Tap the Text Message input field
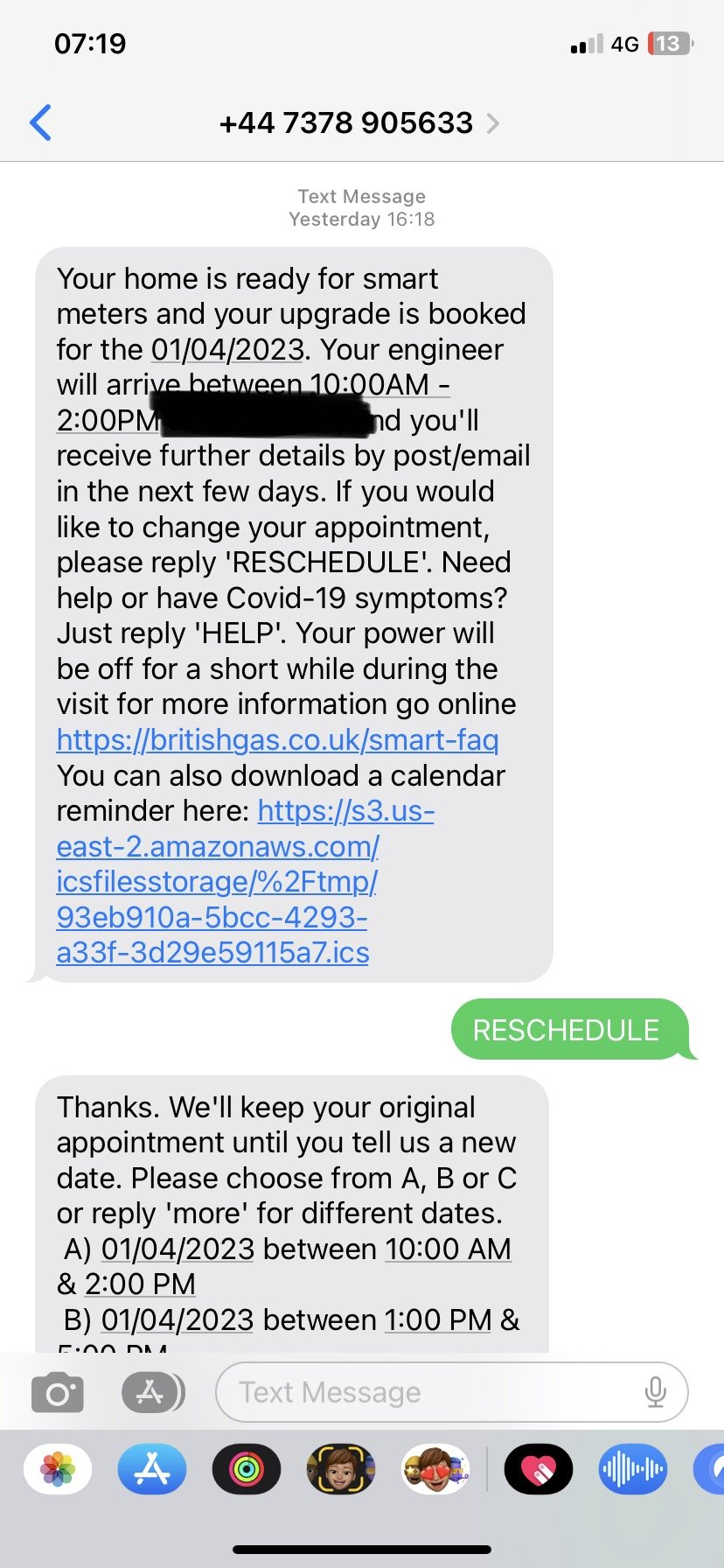Screen dimensions: 724x1568 pos(451,1391)
